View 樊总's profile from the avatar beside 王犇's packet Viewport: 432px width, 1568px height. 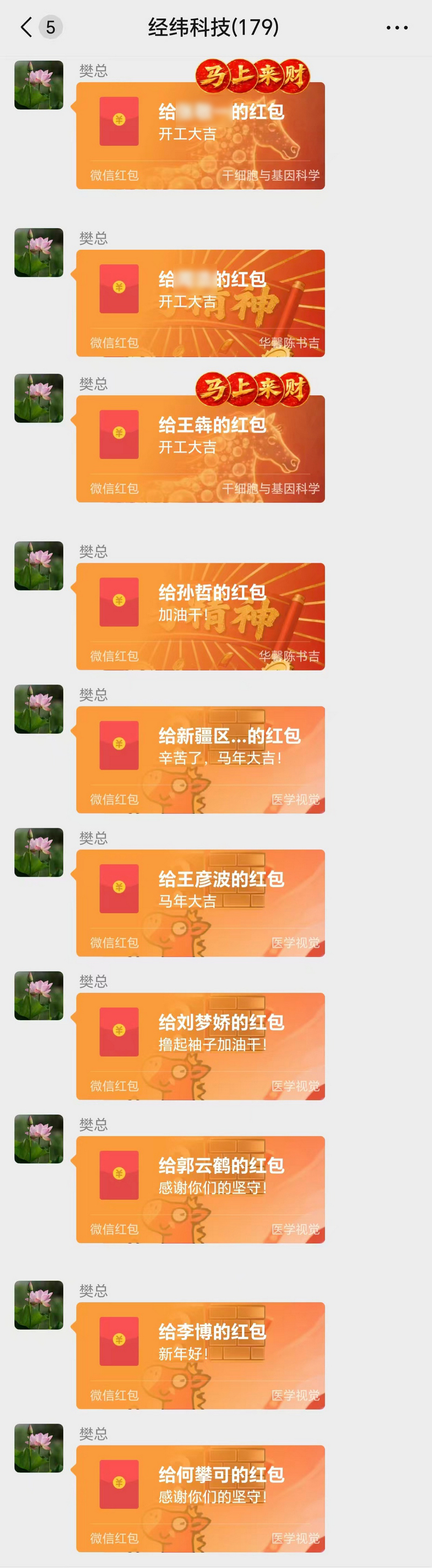[39, 398]
